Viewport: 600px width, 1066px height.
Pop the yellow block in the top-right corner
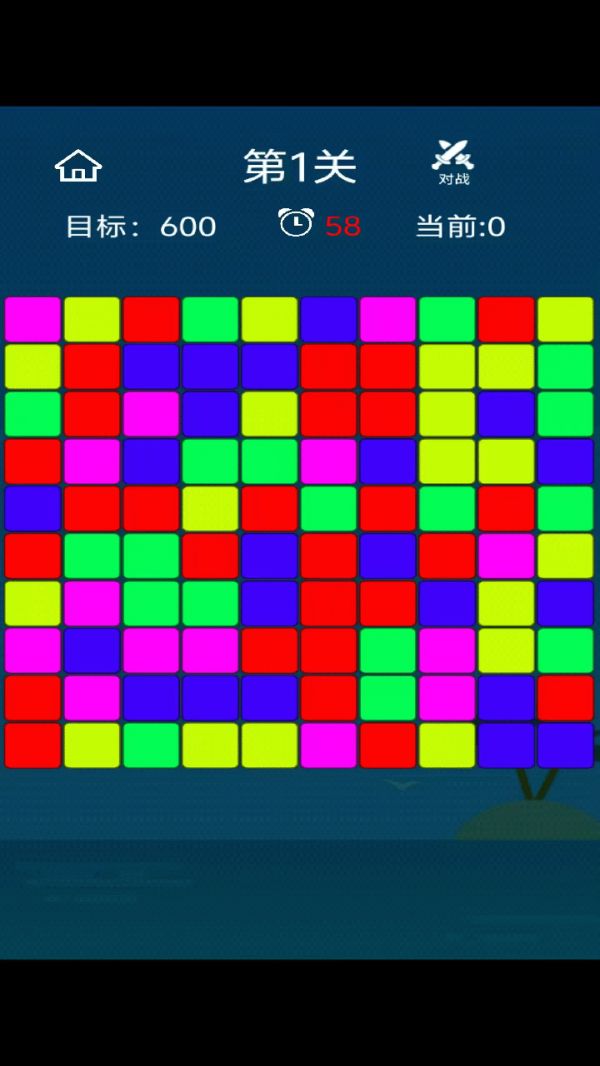[x=565, y=320]
